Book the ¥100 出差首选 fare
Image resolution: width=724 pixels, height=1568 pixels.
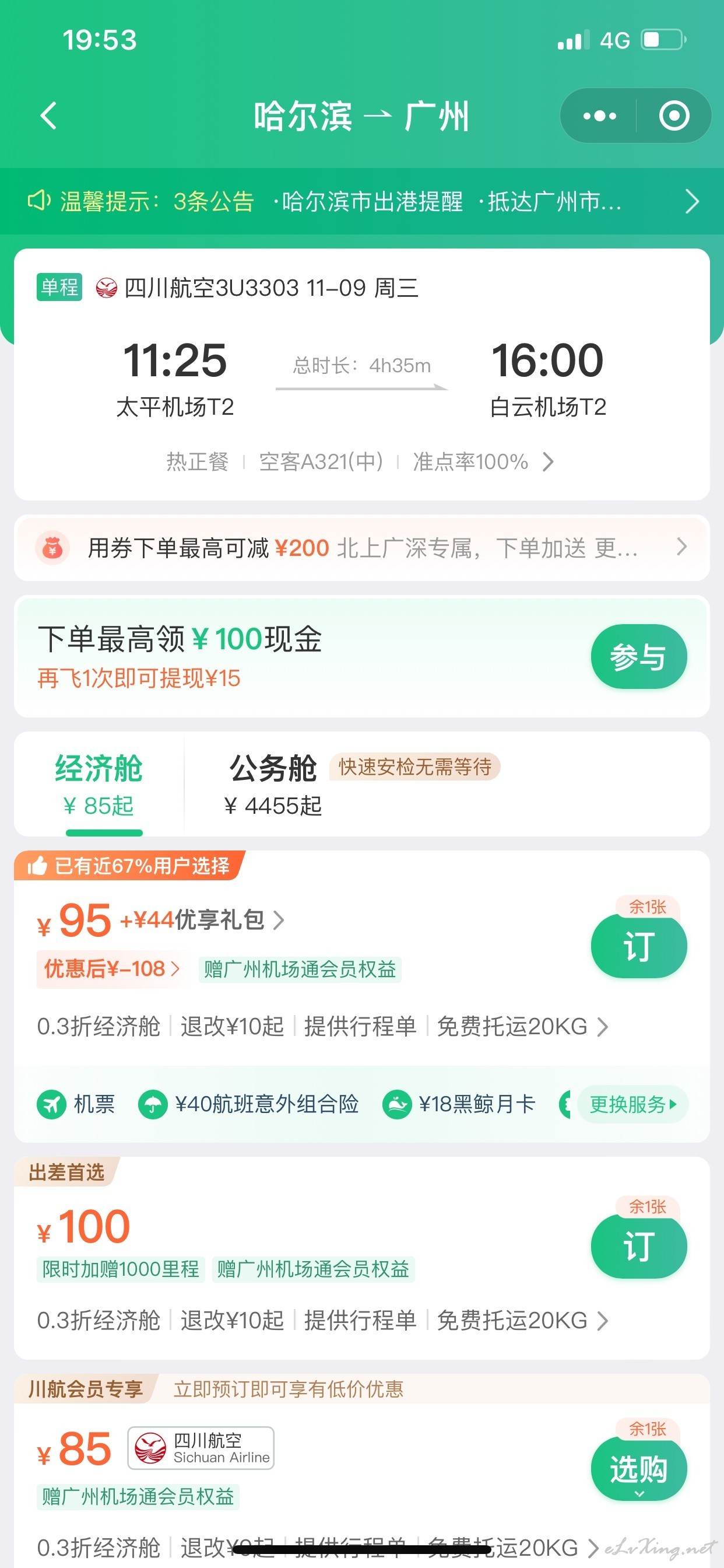(639, 1246)
